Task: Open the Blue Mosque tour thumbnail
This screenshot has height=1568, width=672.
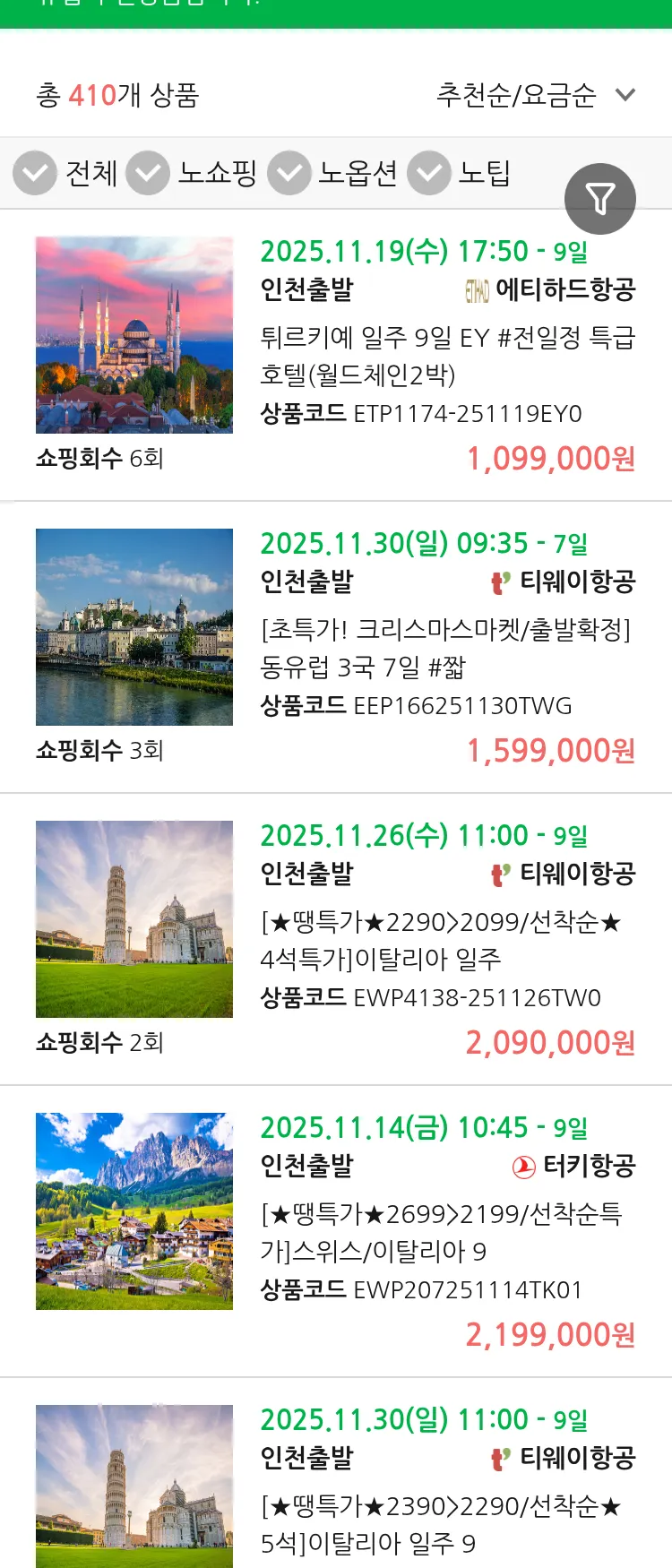Action: point(134,333)
